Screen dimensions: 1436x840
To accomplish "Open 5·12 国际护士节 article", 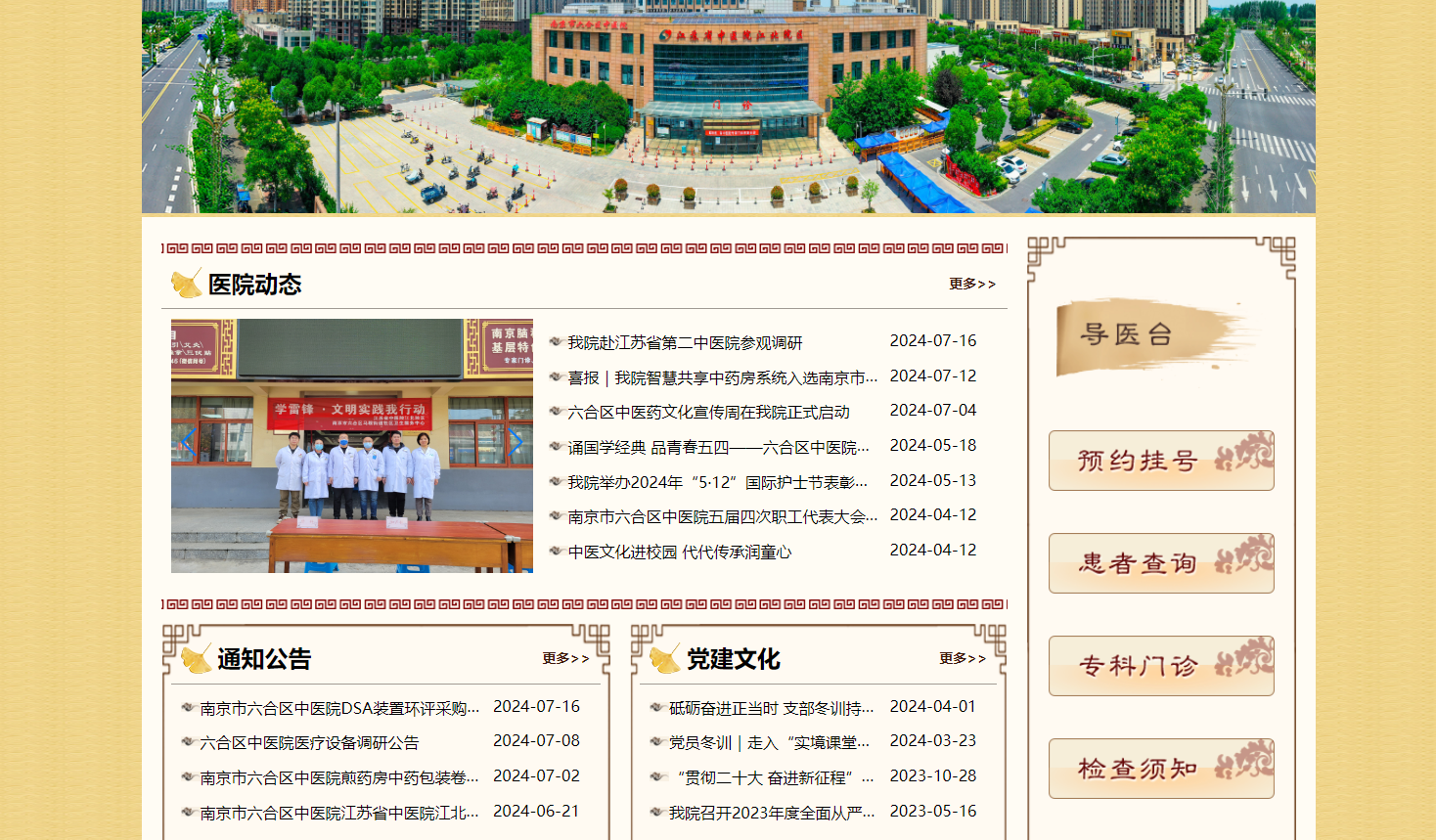I will pos(717,482).
